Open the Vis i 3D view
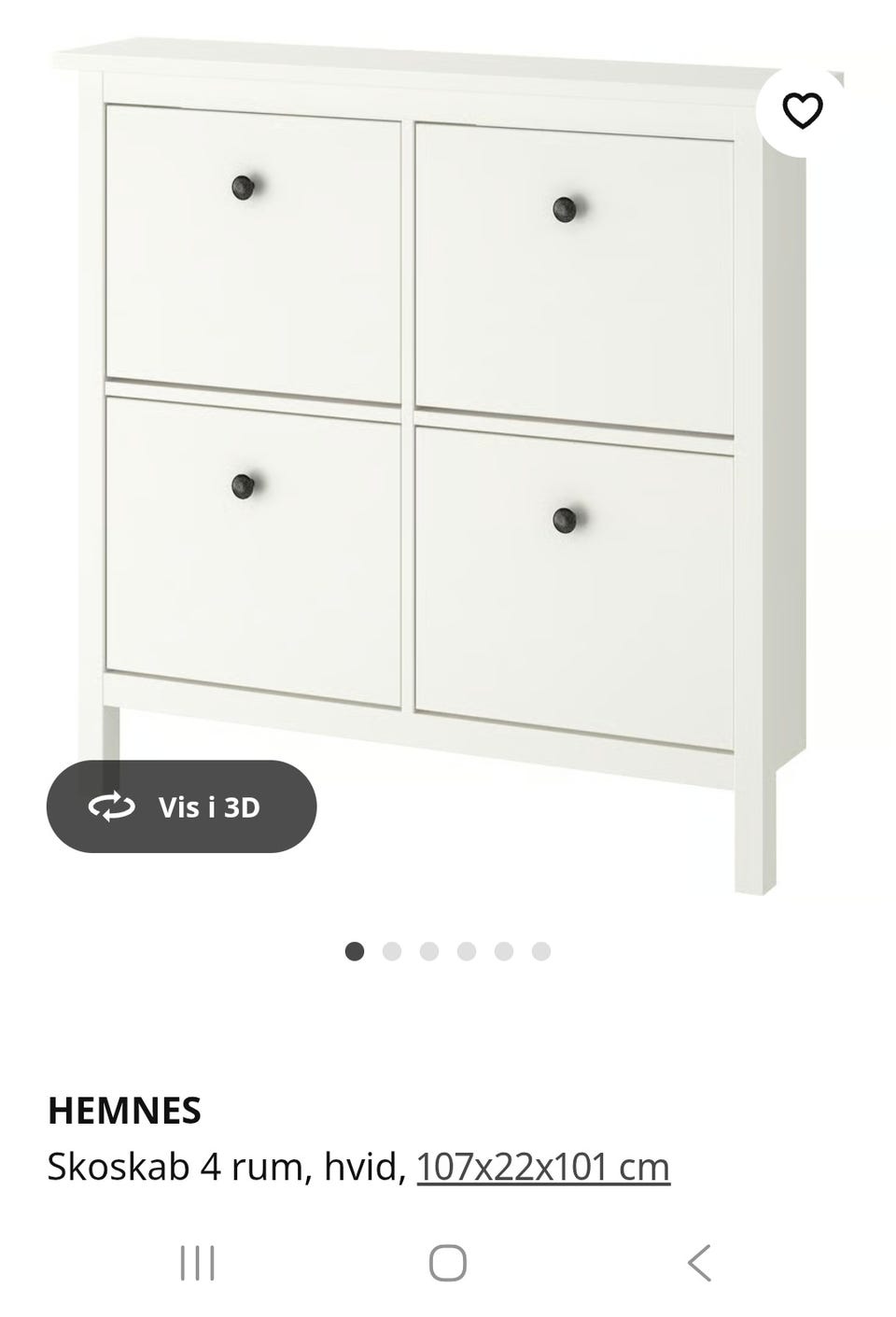 (182, 806)
